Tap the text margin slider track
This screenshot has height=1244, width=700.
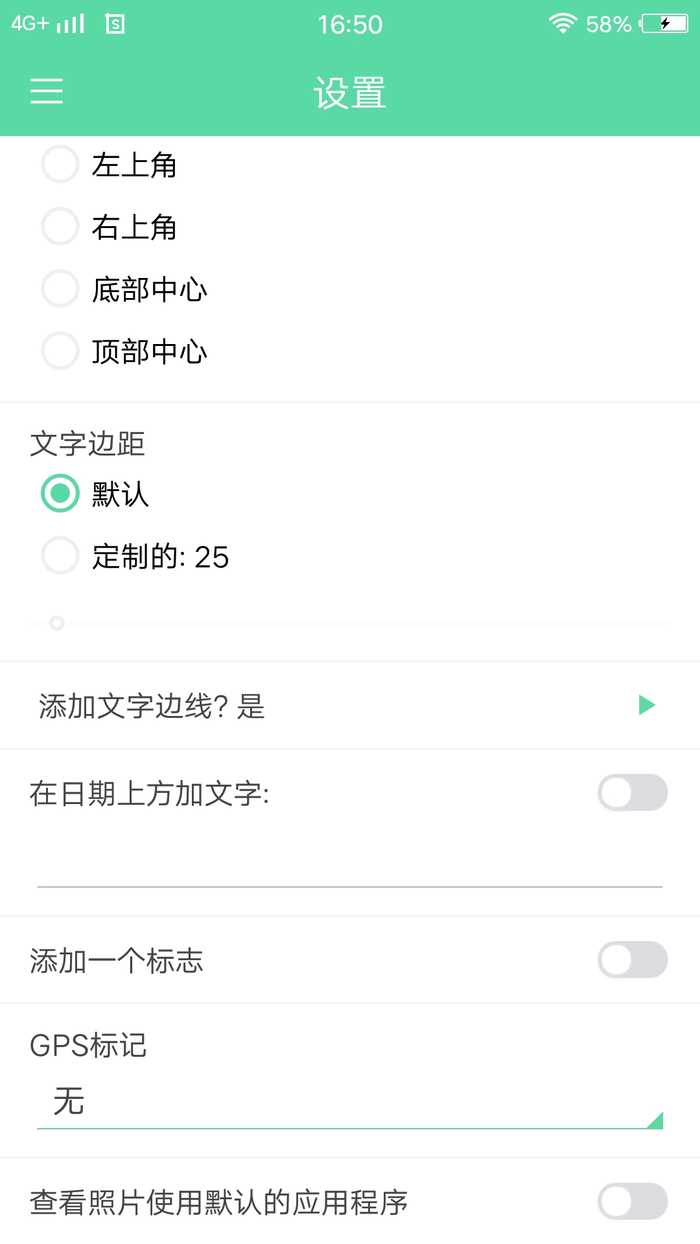click(350, 623)
